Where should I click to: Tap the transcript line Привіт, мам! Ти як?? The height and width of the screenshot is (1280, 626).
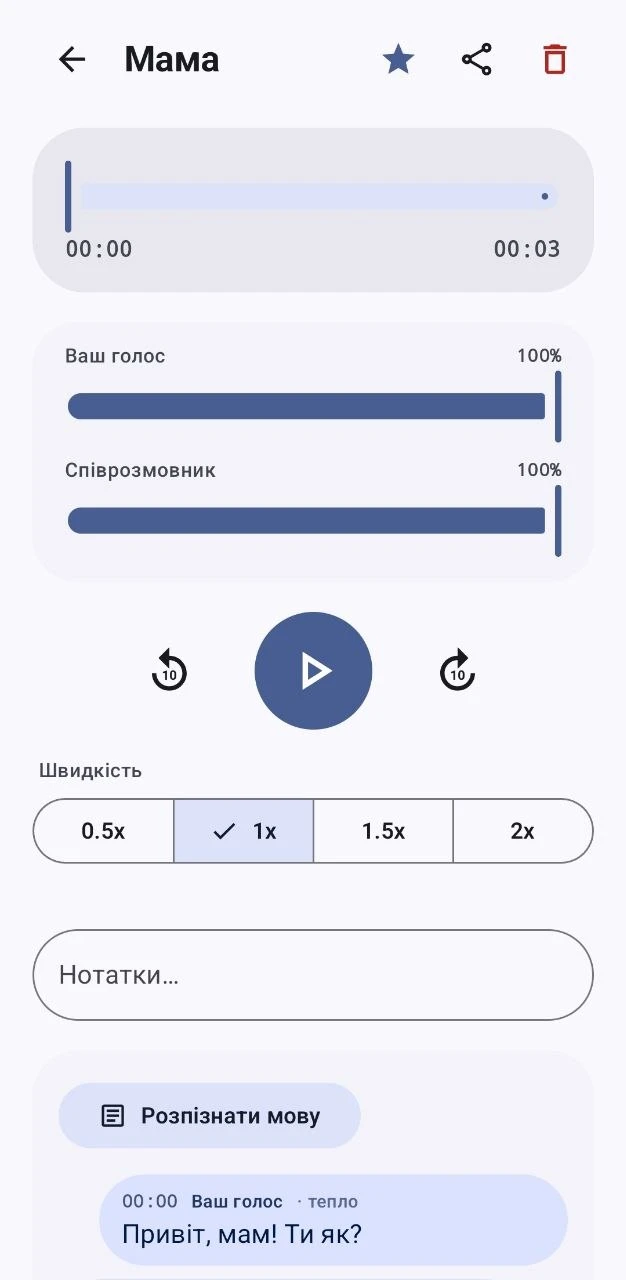(x=242, y=1234)
